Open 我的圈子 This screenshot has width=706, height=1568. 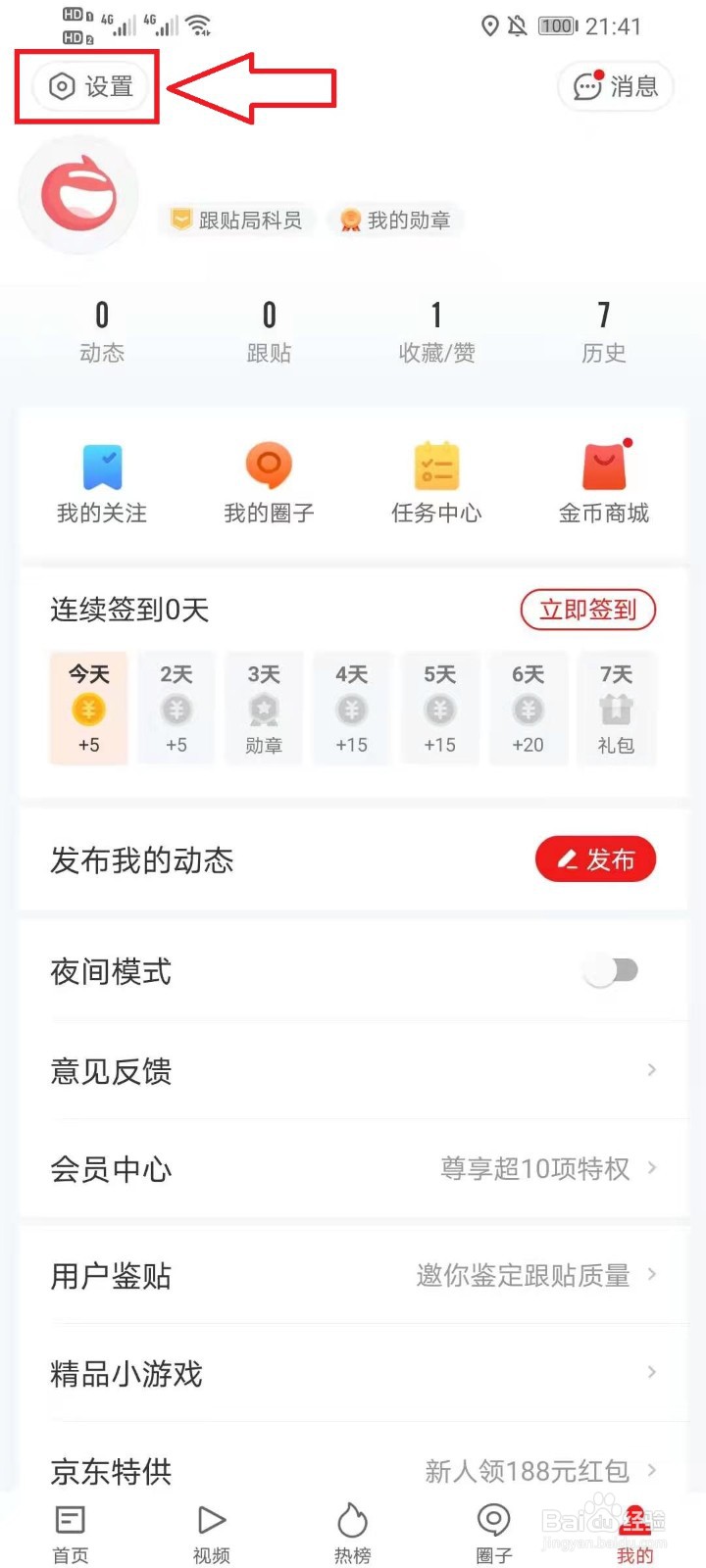269,484
